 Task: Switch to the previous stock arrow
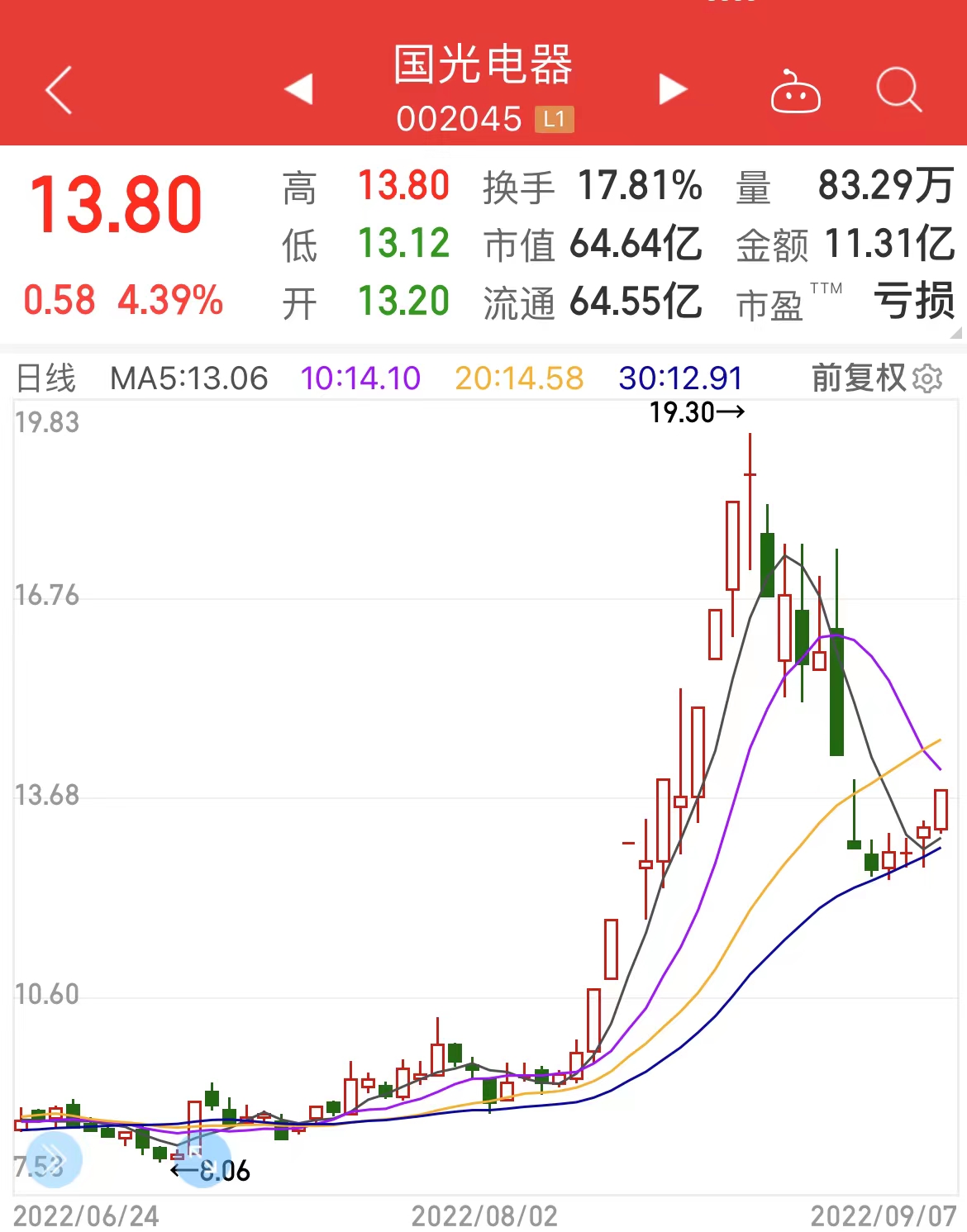point(299,89)
